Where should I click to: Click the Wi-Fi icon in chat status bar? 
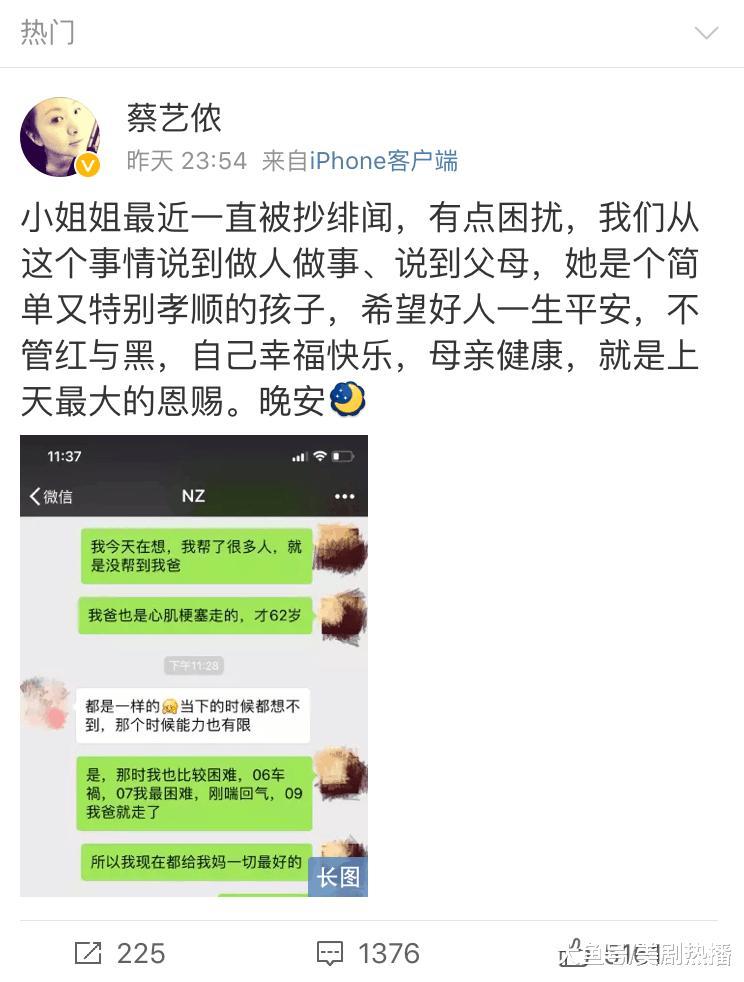click(320, 456)
